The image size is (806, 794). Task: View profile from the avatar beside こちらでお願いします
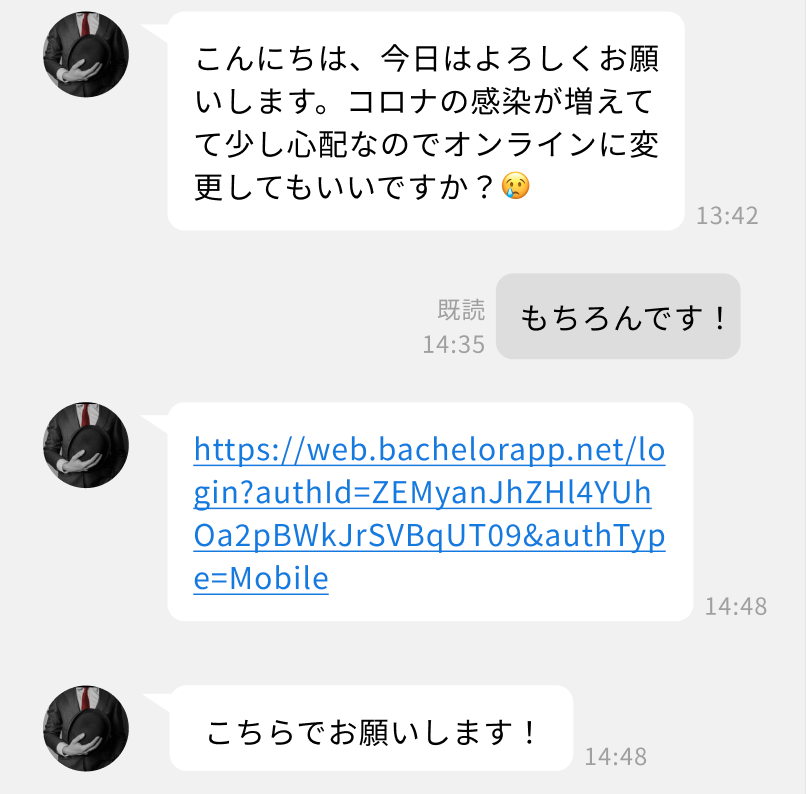click(x=86, y=728)
